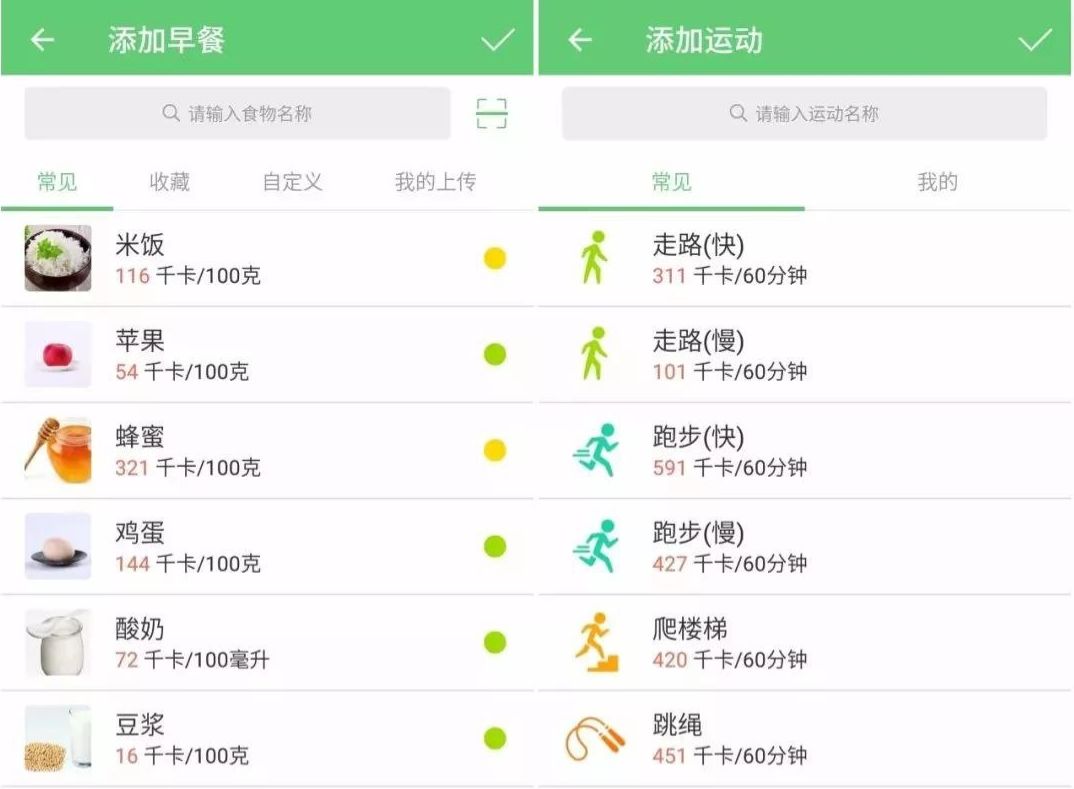Tap the exercise name search box
Image resolution: width=1074 pixels, height=789 pixels.
(x=804, y=113)
